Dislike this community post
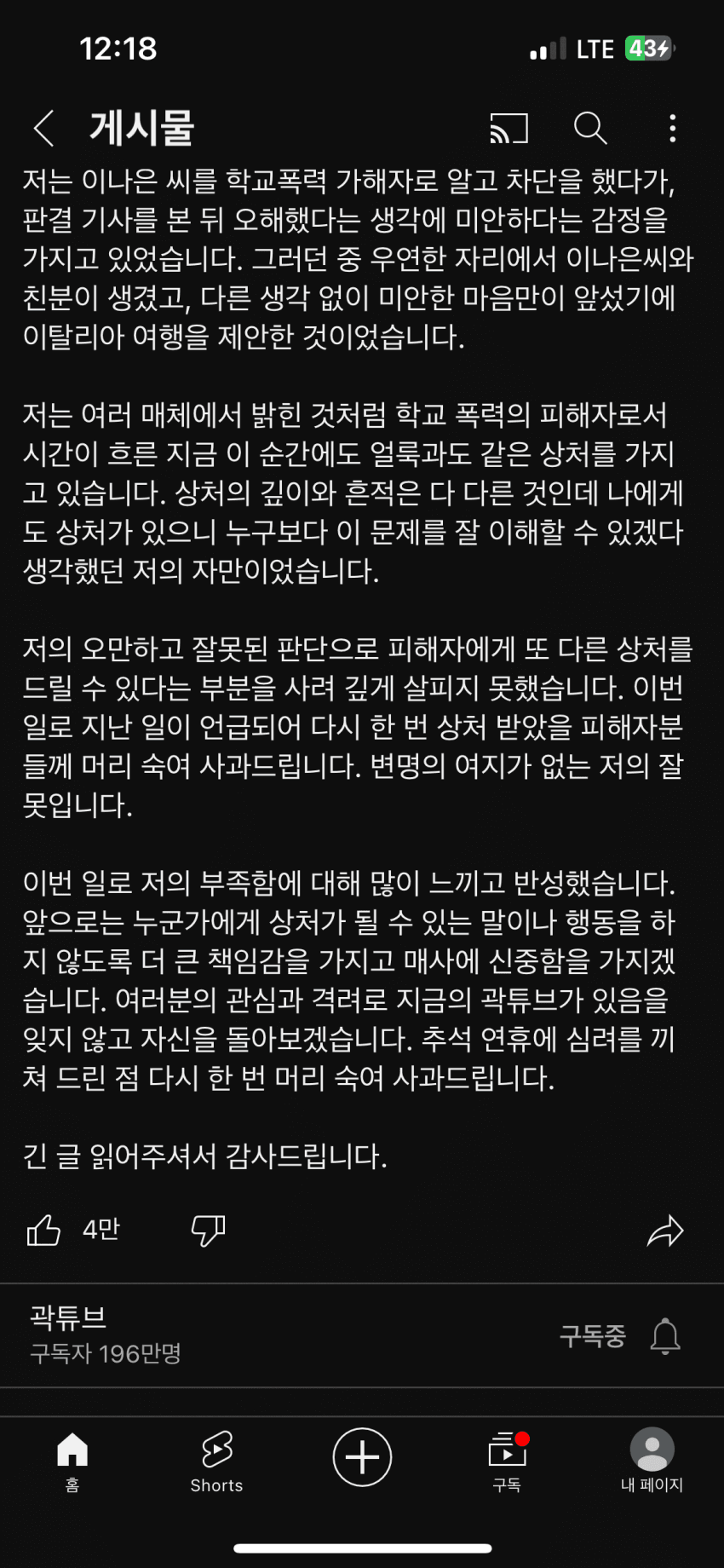The width and height of the screenshot is (724, 1568). click(x=208, y=1230)
